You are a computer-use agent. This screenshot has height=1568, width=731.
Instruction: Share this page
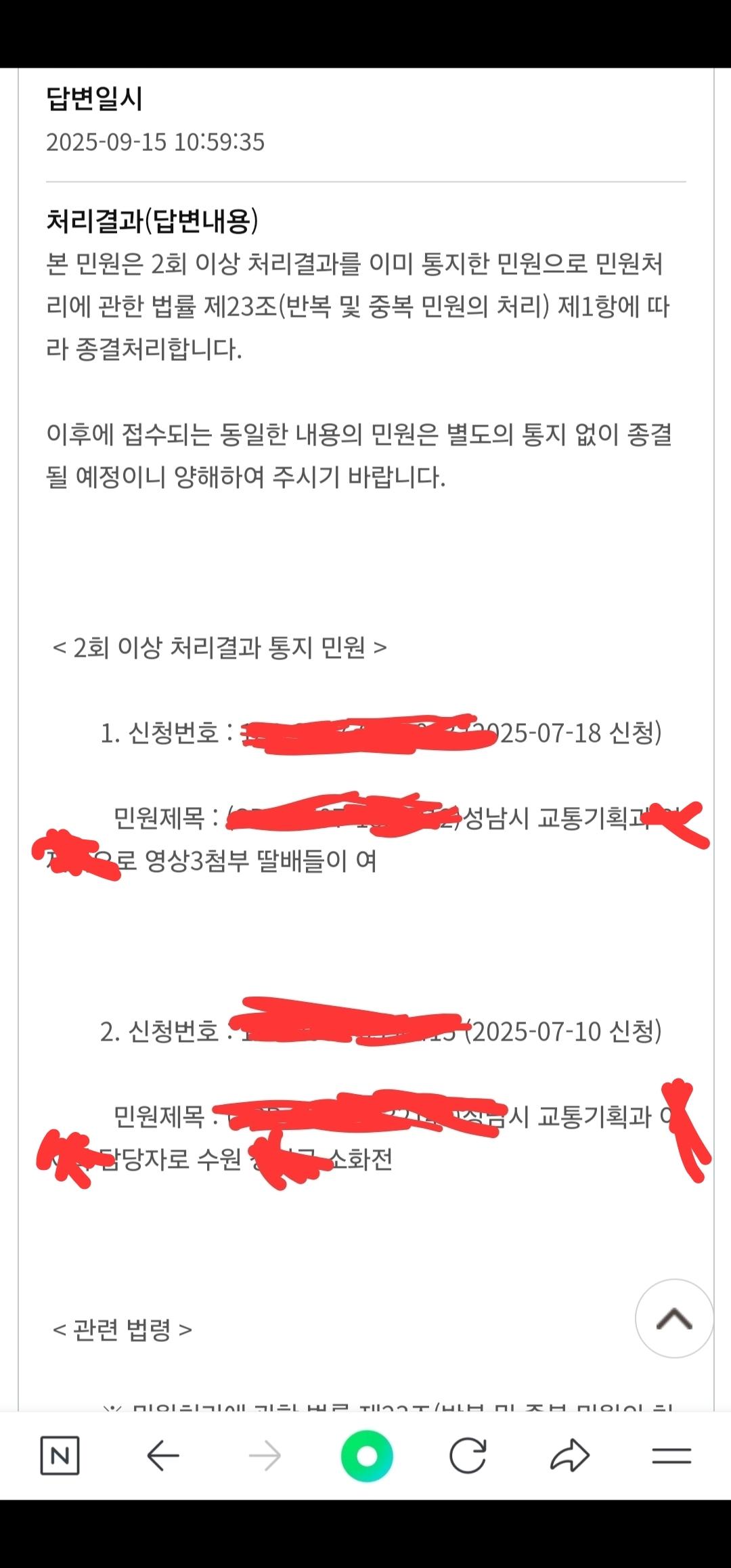(569, 1455)
